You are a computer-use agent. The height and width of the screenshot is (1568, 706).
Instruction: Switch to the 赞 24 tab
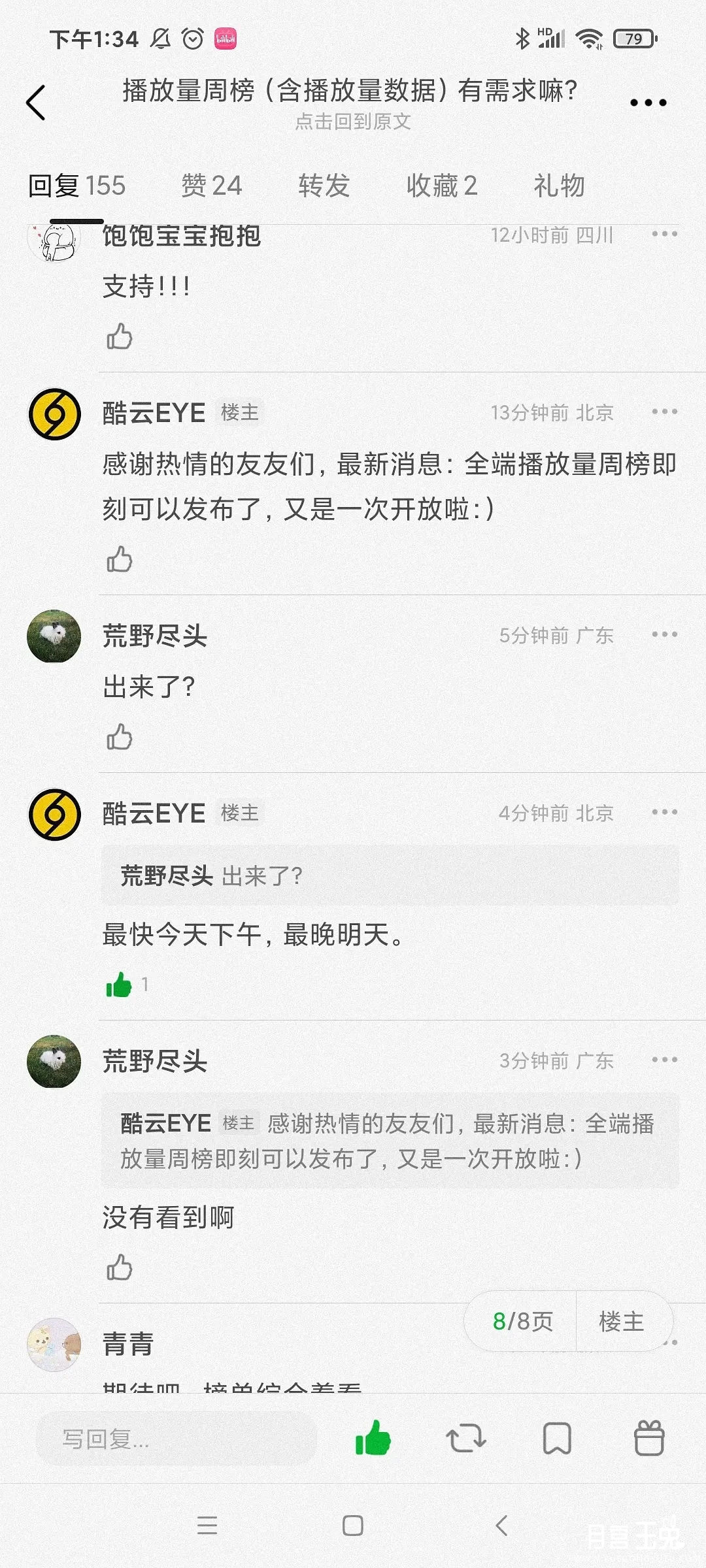[x=211, y=186]
